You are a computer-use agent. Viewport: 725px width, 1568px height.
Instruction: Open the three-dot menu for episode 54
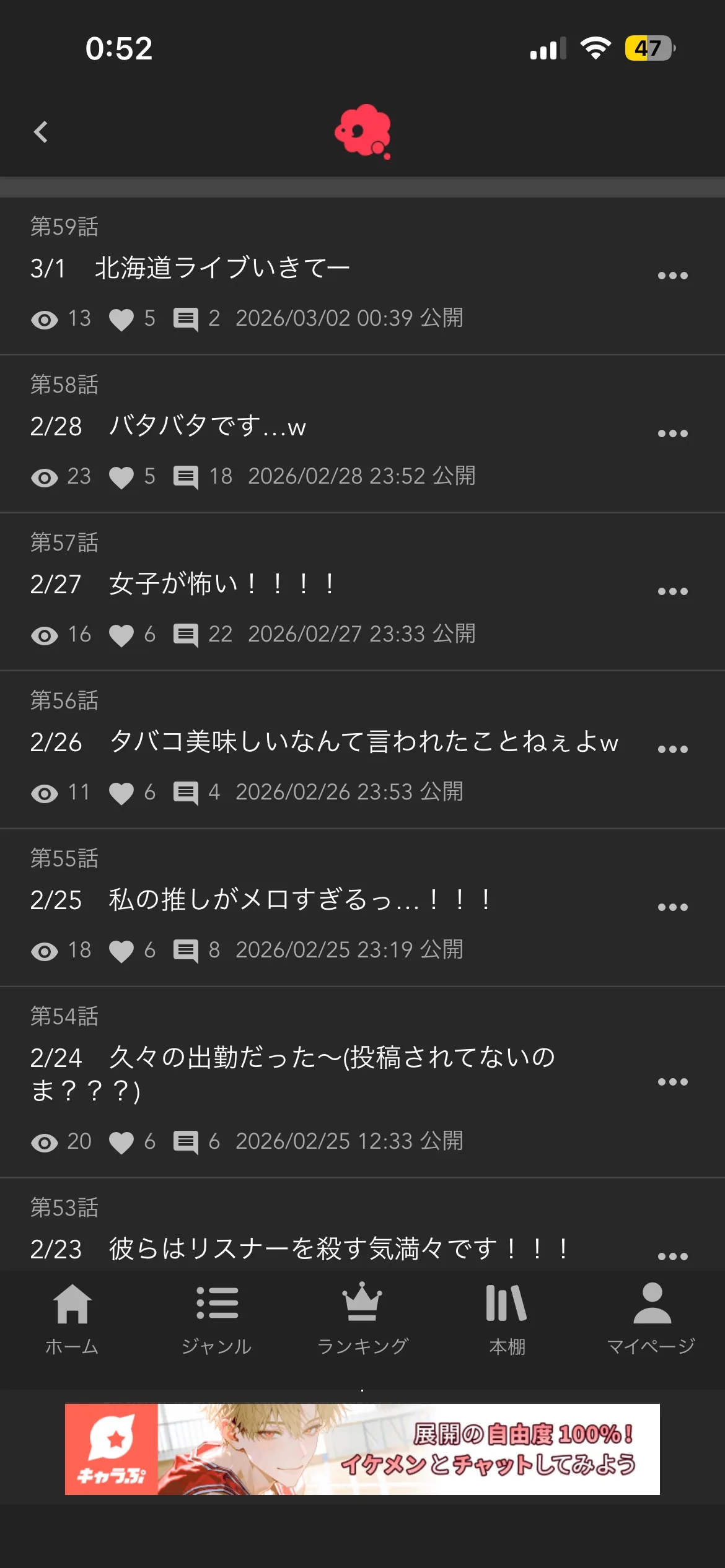pyautogui.click(x=672, y=1082)
